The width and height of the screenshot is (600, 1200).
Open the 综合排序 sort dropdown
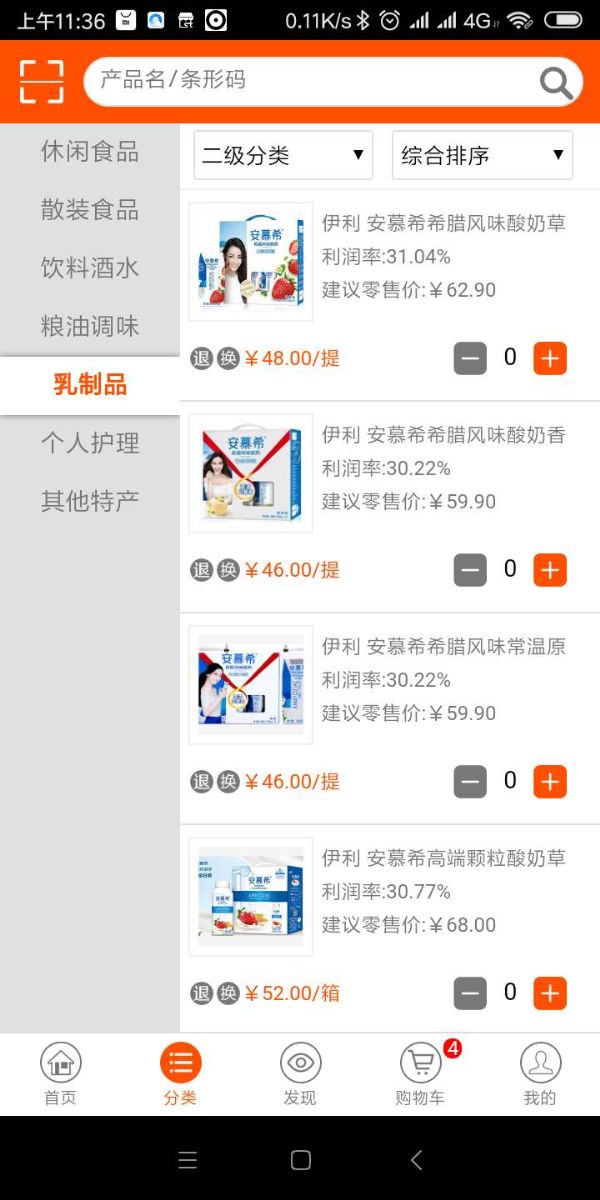tap(482, 155)
